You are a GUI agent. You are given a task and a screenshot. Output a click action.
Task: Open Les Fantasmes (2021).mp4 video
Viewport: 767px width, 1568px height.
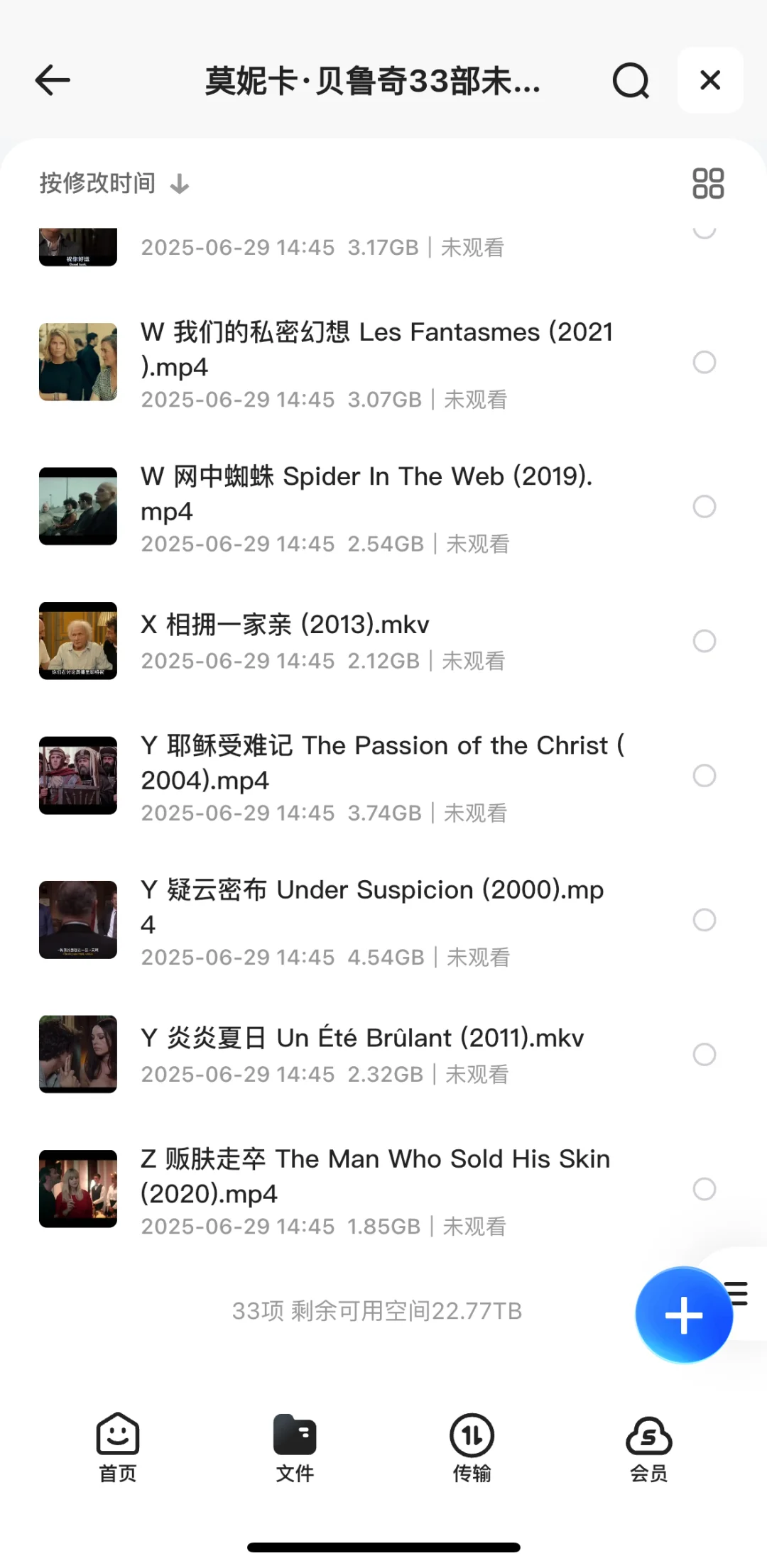coord(376,349)
